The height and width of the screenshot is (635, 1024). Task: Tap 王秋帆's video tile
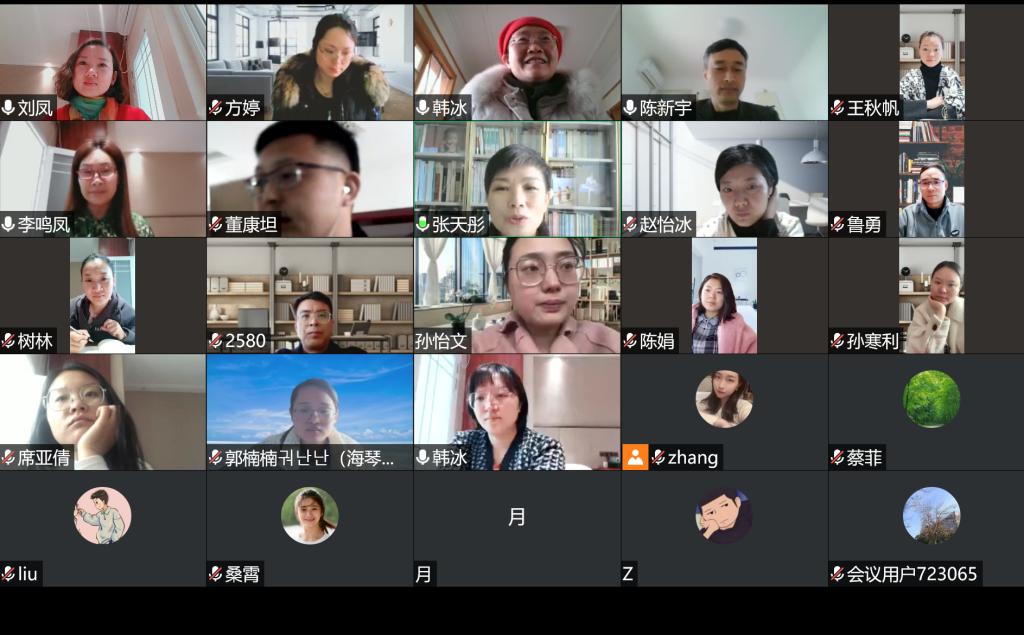pyautogui.click(x=930, y=62)
